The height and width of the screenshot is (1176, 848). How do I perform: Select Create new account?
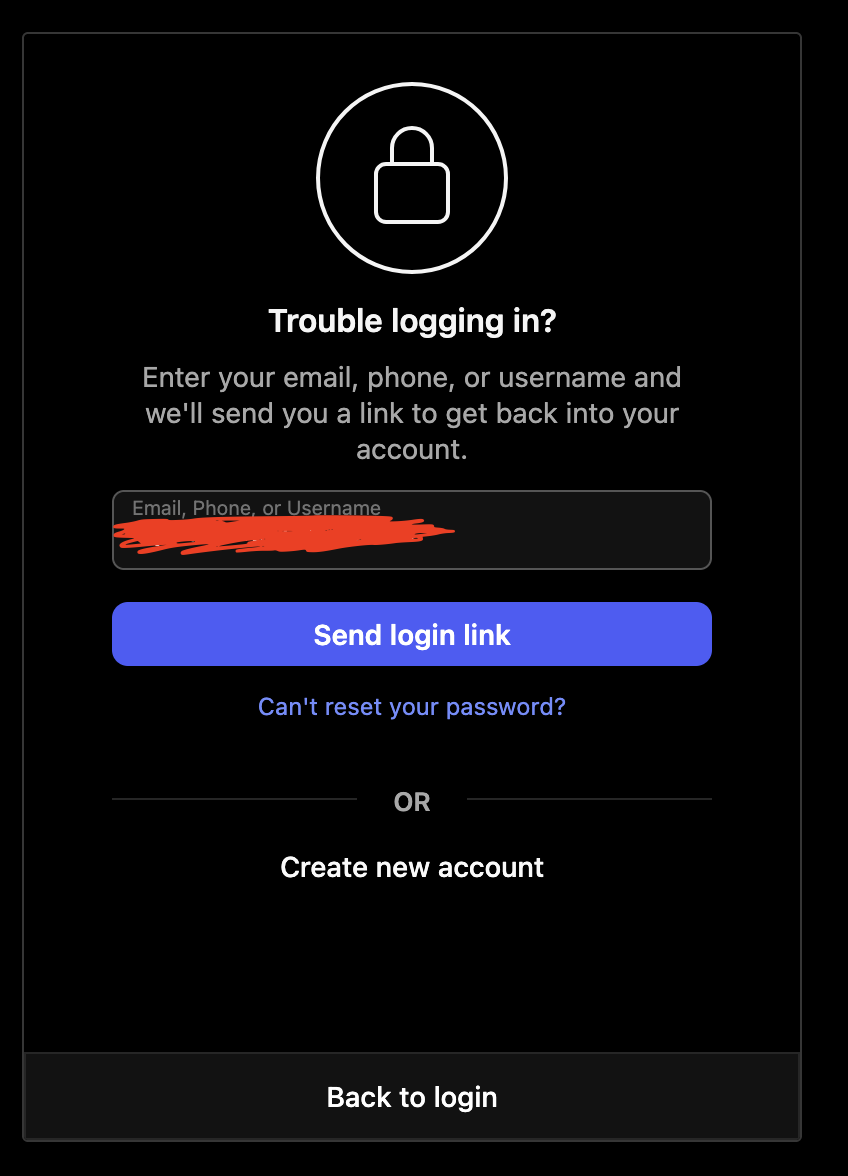click(x=411, y=867)
